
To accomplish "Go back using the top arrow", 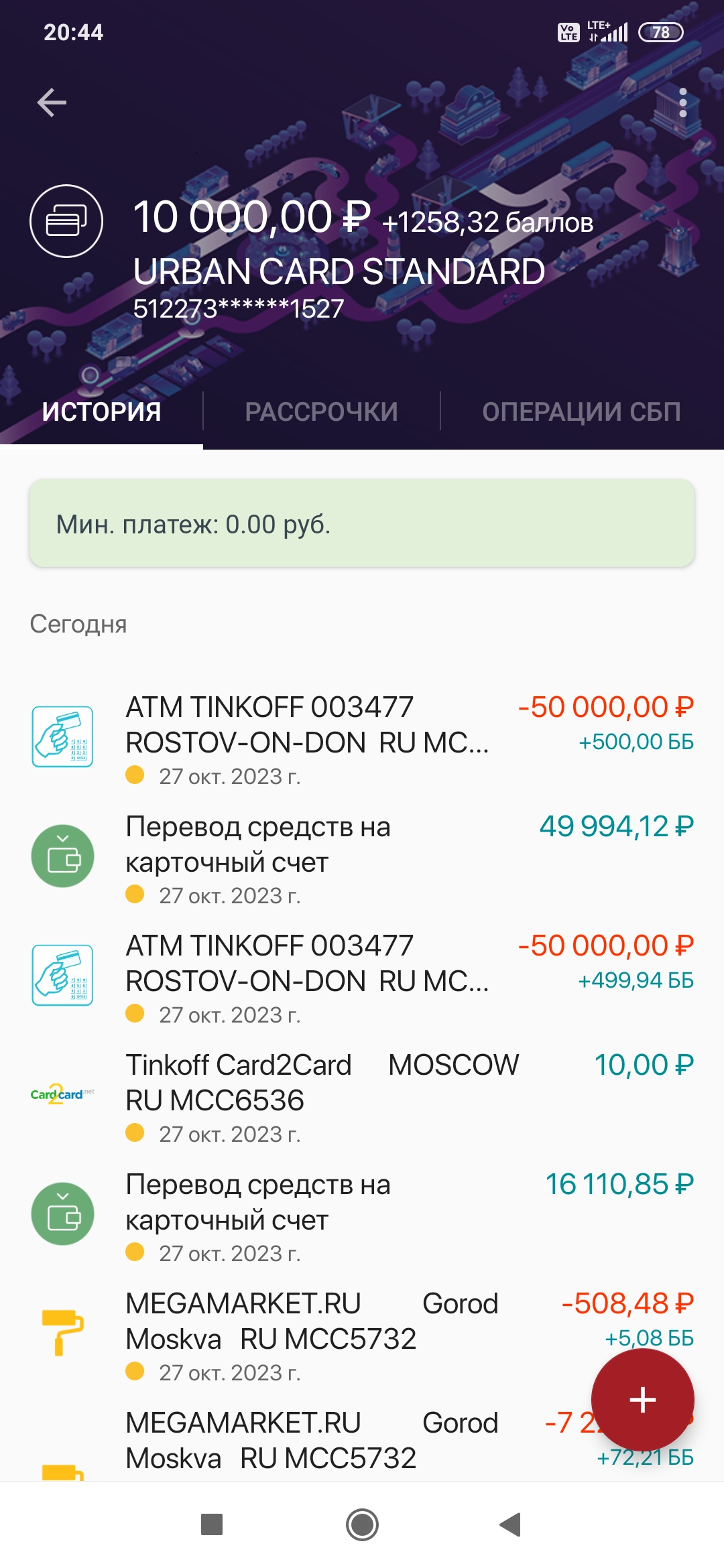I will pyautogui.click(x=52, y=103).
